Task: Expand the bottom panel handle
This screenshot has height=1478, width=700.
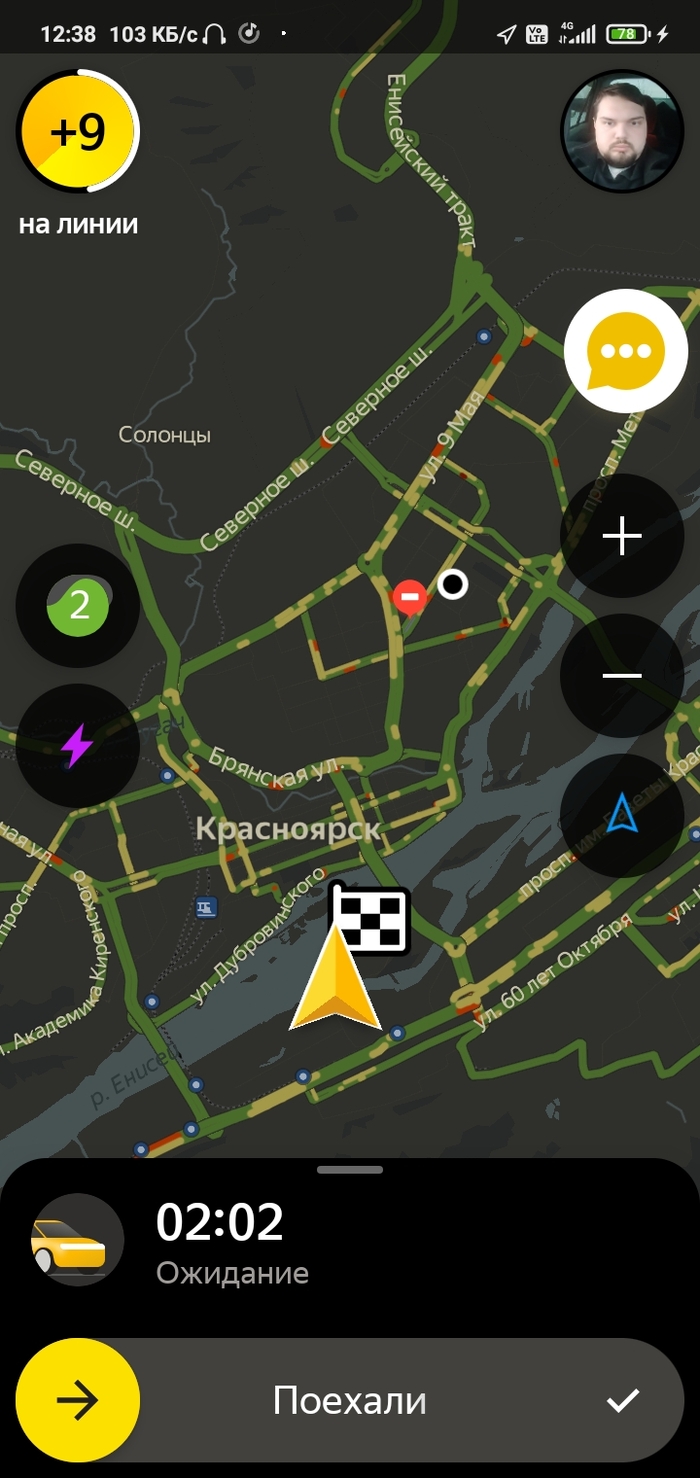Action: click(x=350, y=1169)
